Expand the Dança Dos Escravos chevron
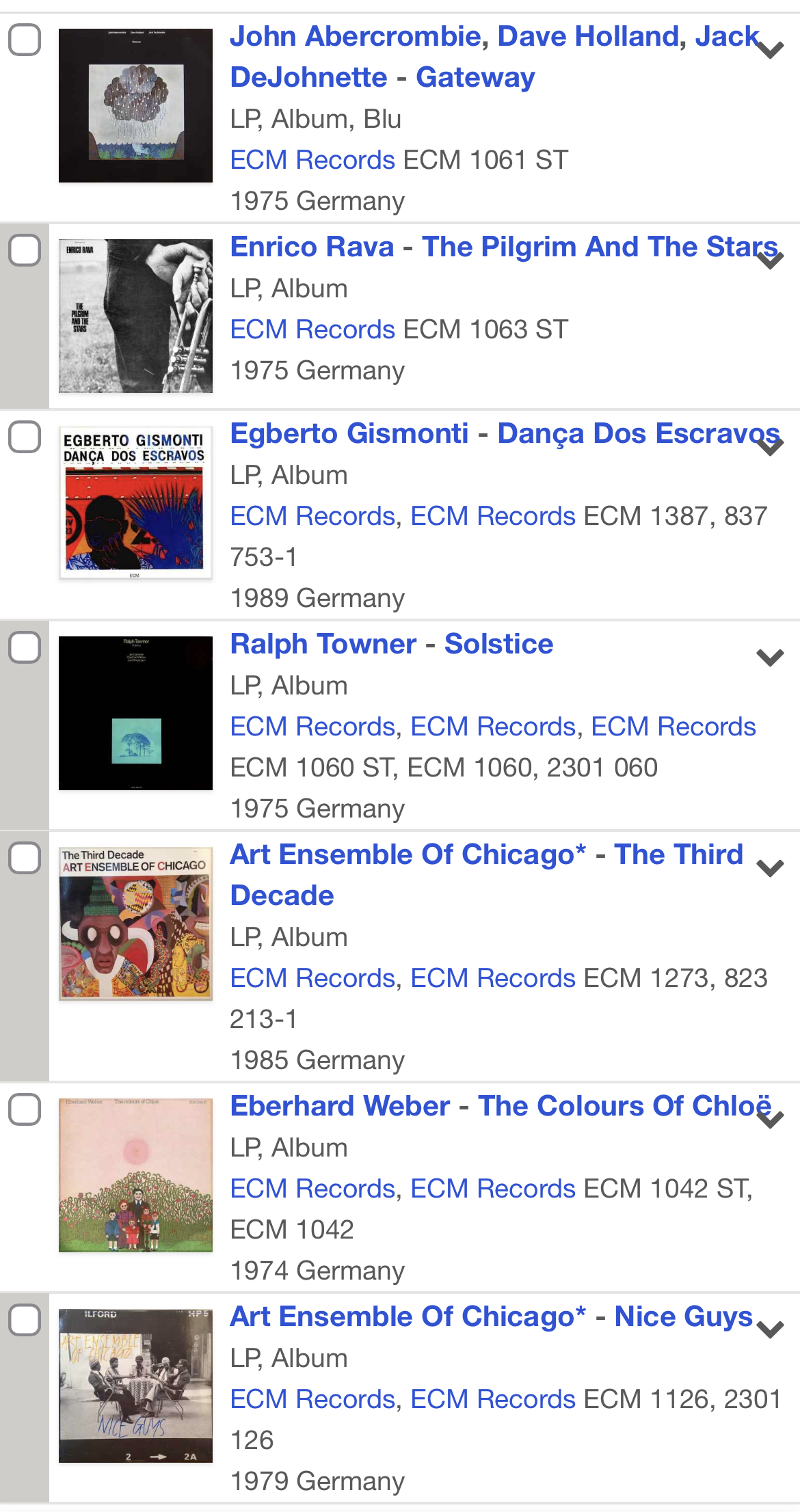800x1512 pixels. coord(770,446)
